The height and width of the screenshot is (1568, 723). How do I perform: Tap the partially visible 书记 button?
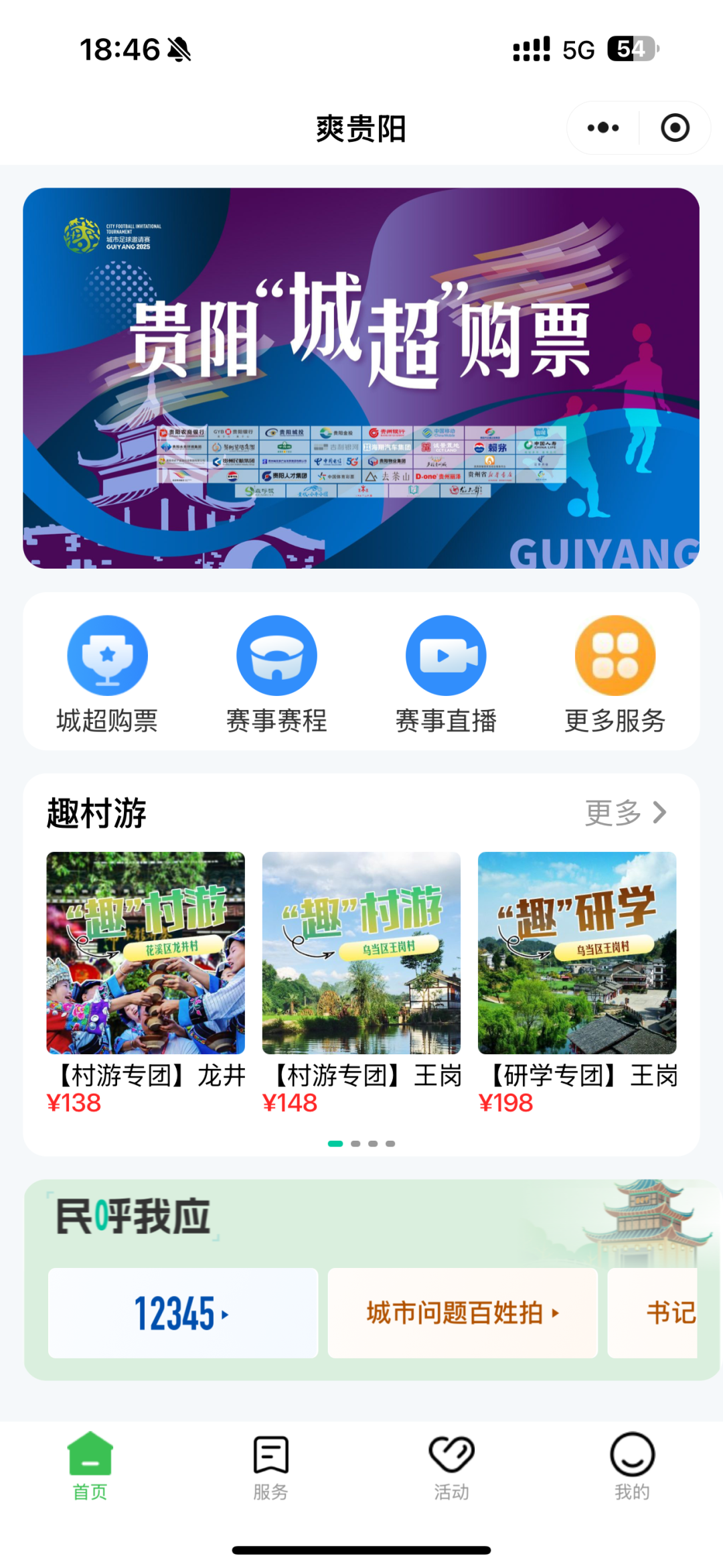click(659, 1313)
